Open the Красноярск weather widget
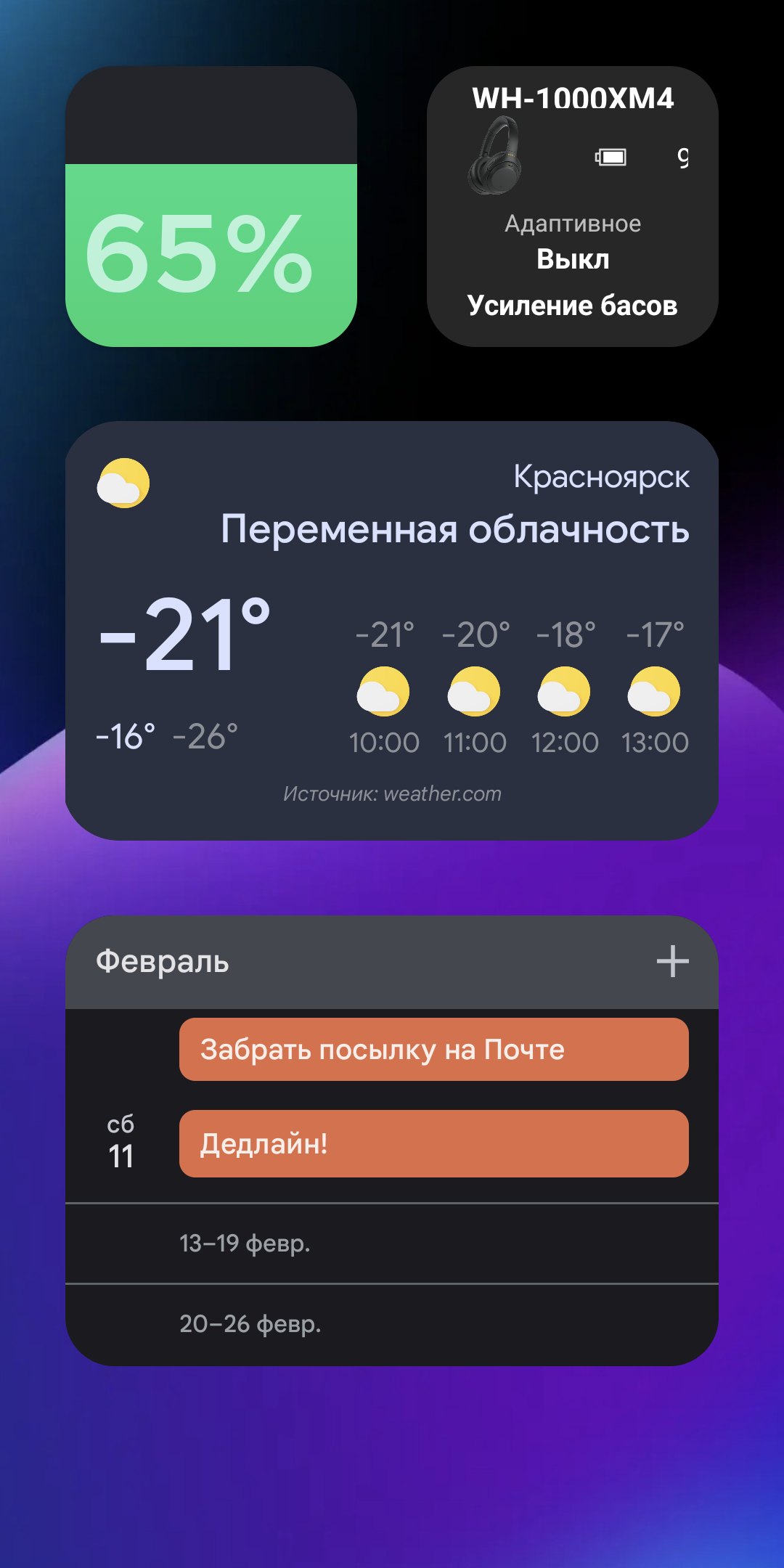Viewport: 784px width, 1568px height. pos(392,630)
